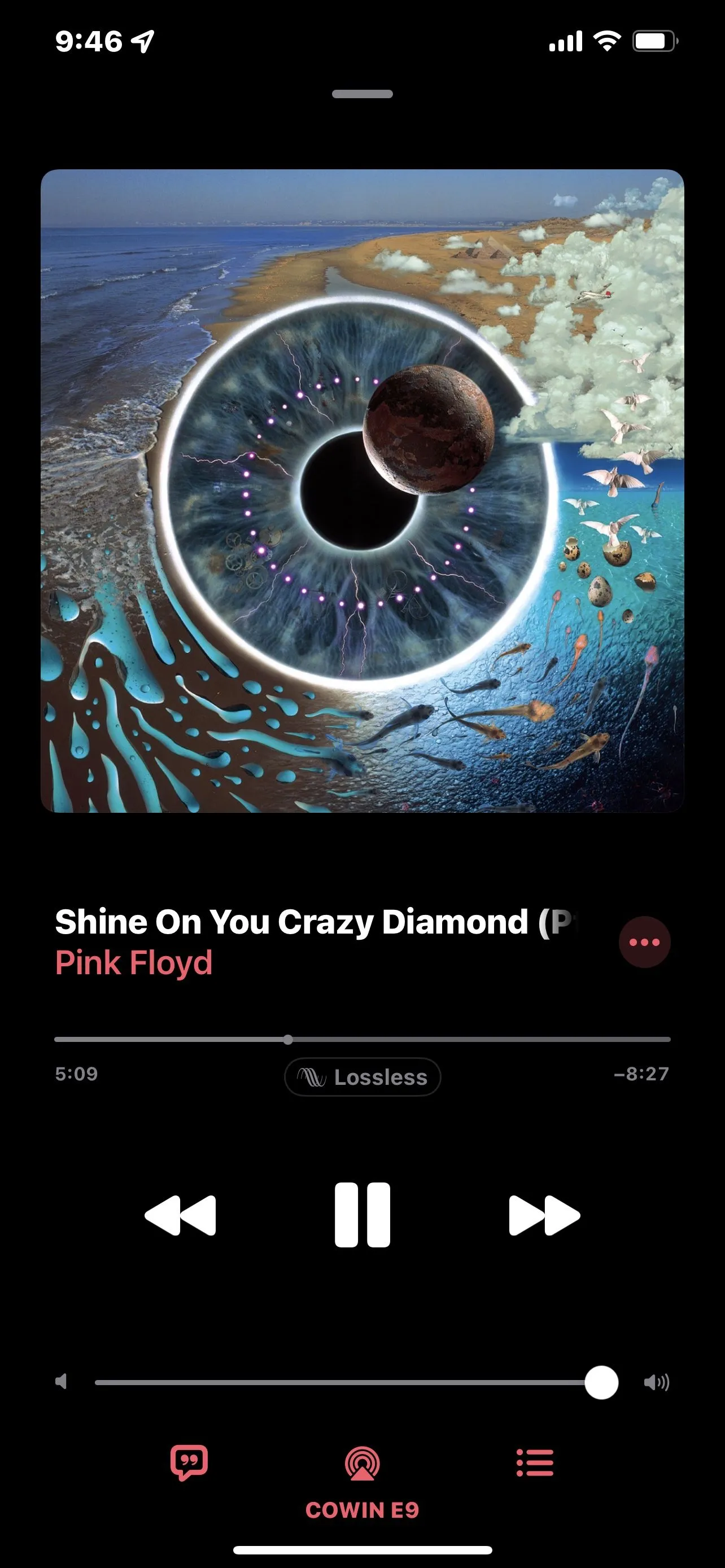Show lyrics for this song
This screenshot has width=725, height=1568.
189,1462
